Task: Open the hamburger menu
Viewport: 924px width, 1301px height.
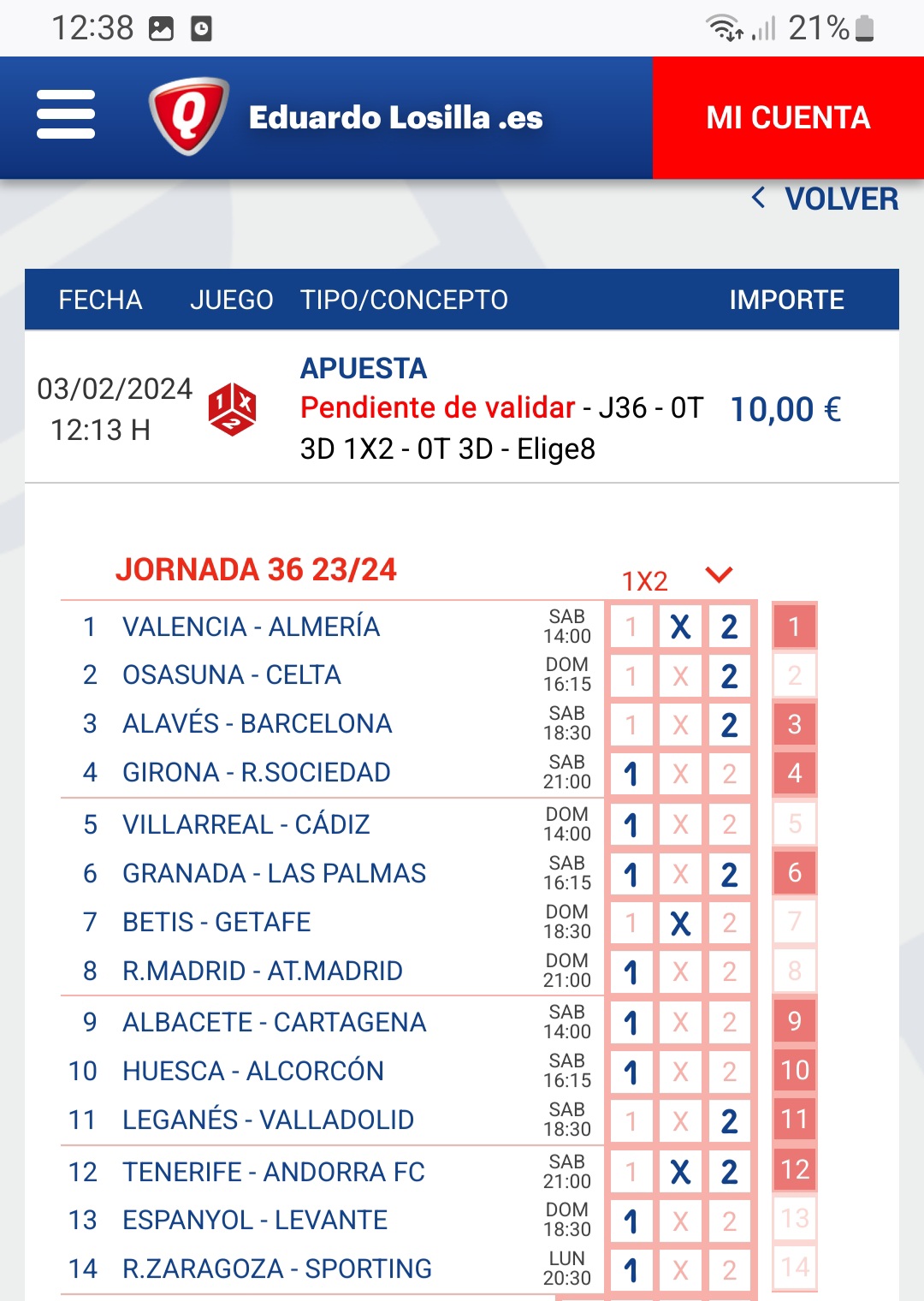Action: coord(66,115)
